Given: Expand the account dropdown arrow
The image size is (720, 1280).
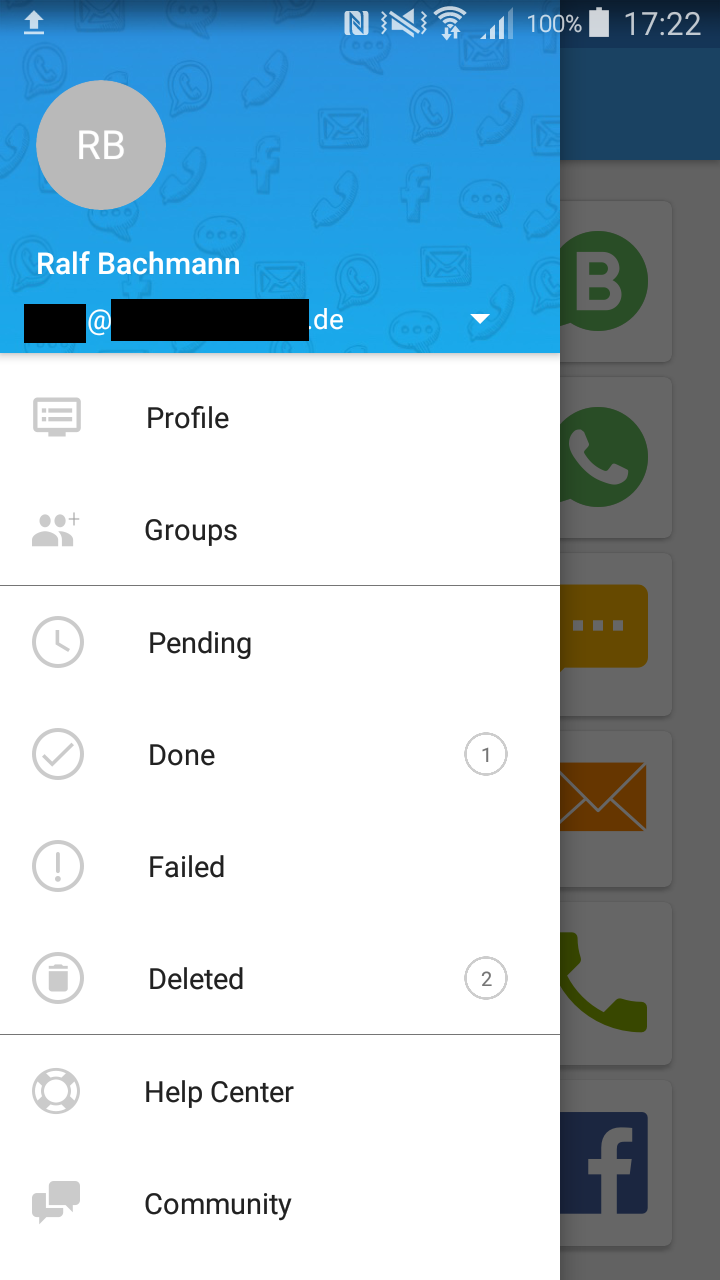Looking at the screenshot, I should click(480, 319).
